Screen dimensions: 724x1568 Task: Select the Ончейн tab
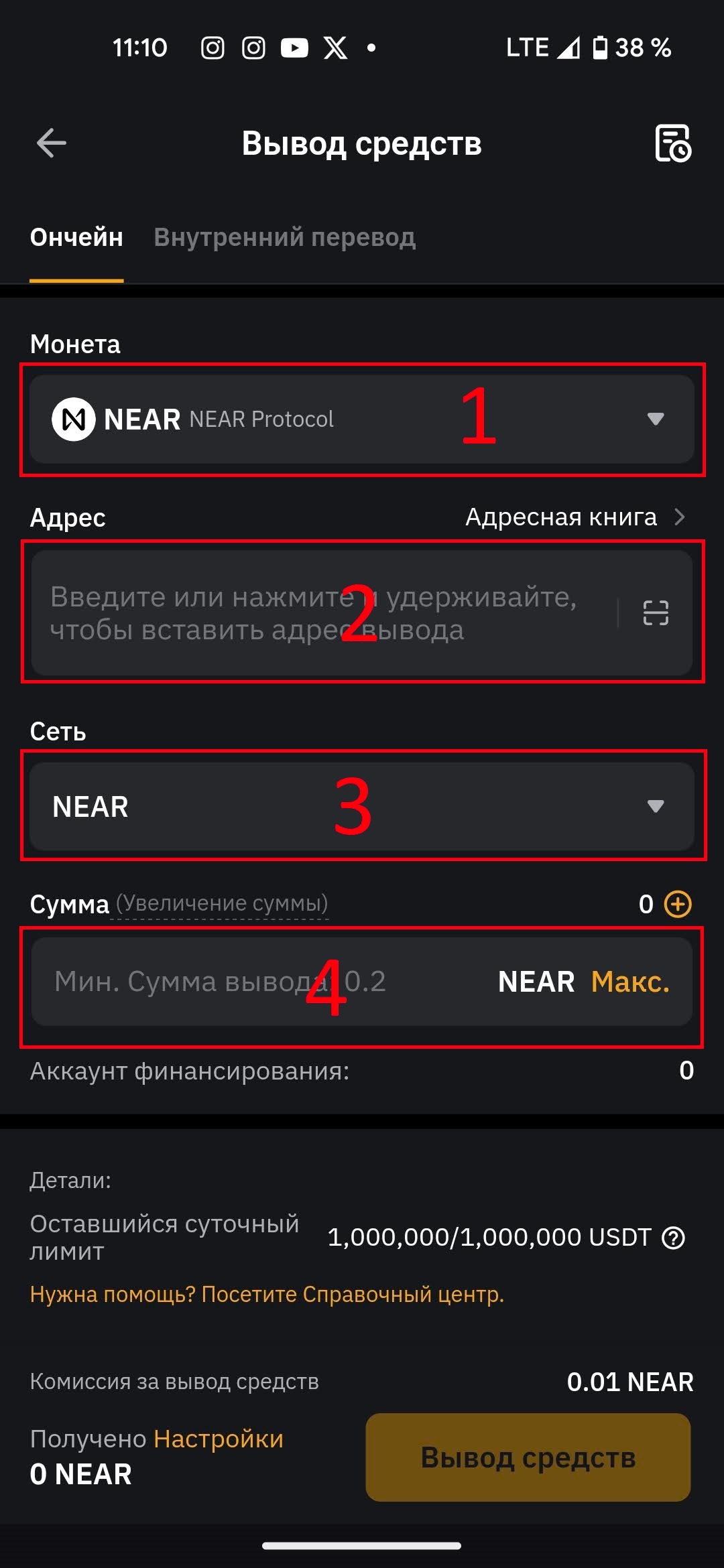76,237
